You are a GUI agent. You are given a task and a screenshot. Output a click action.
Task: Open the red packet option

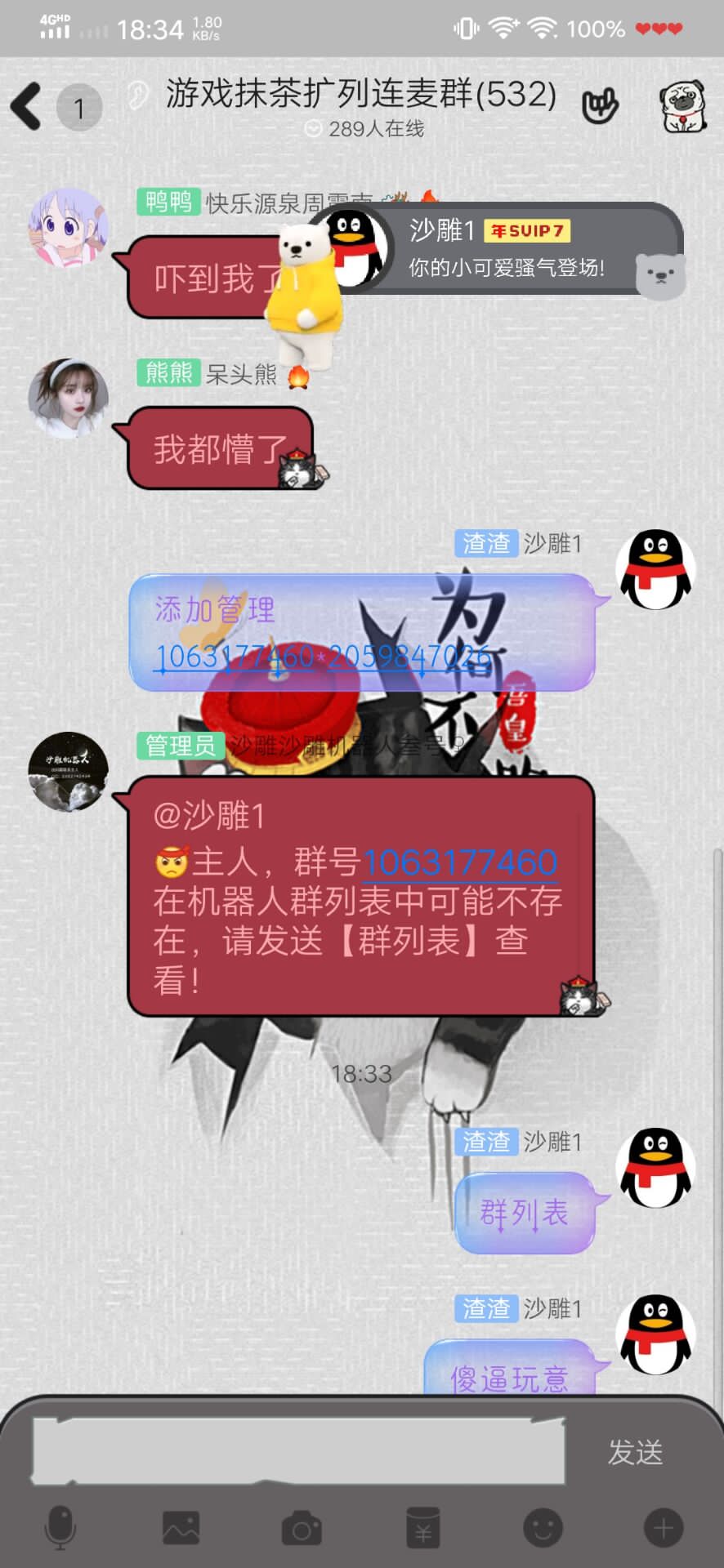tap(422, 1528)
